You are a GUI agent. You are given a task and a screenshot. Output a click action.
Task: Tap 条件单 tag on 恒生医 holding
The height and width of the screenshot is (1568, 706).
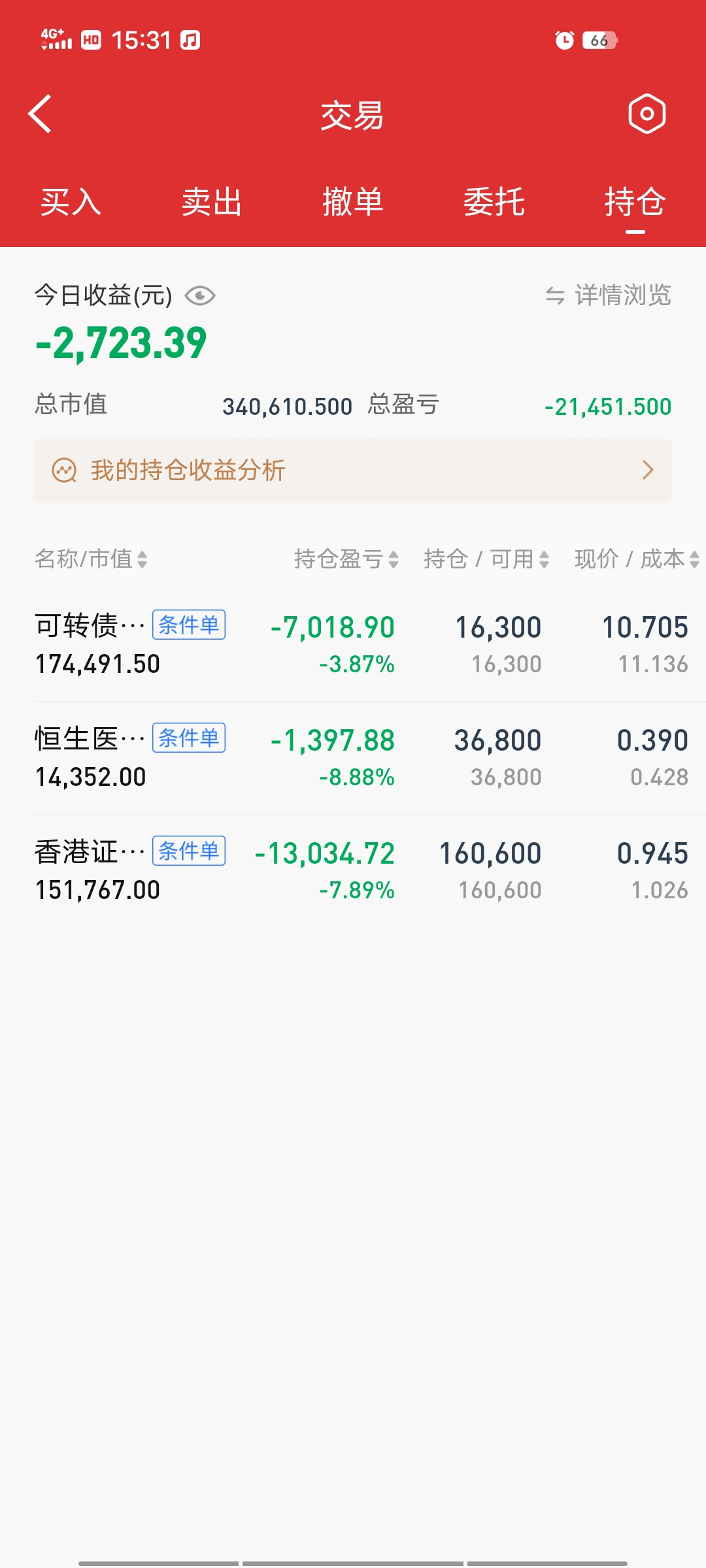pyautogui.click(x=189, y=738)
